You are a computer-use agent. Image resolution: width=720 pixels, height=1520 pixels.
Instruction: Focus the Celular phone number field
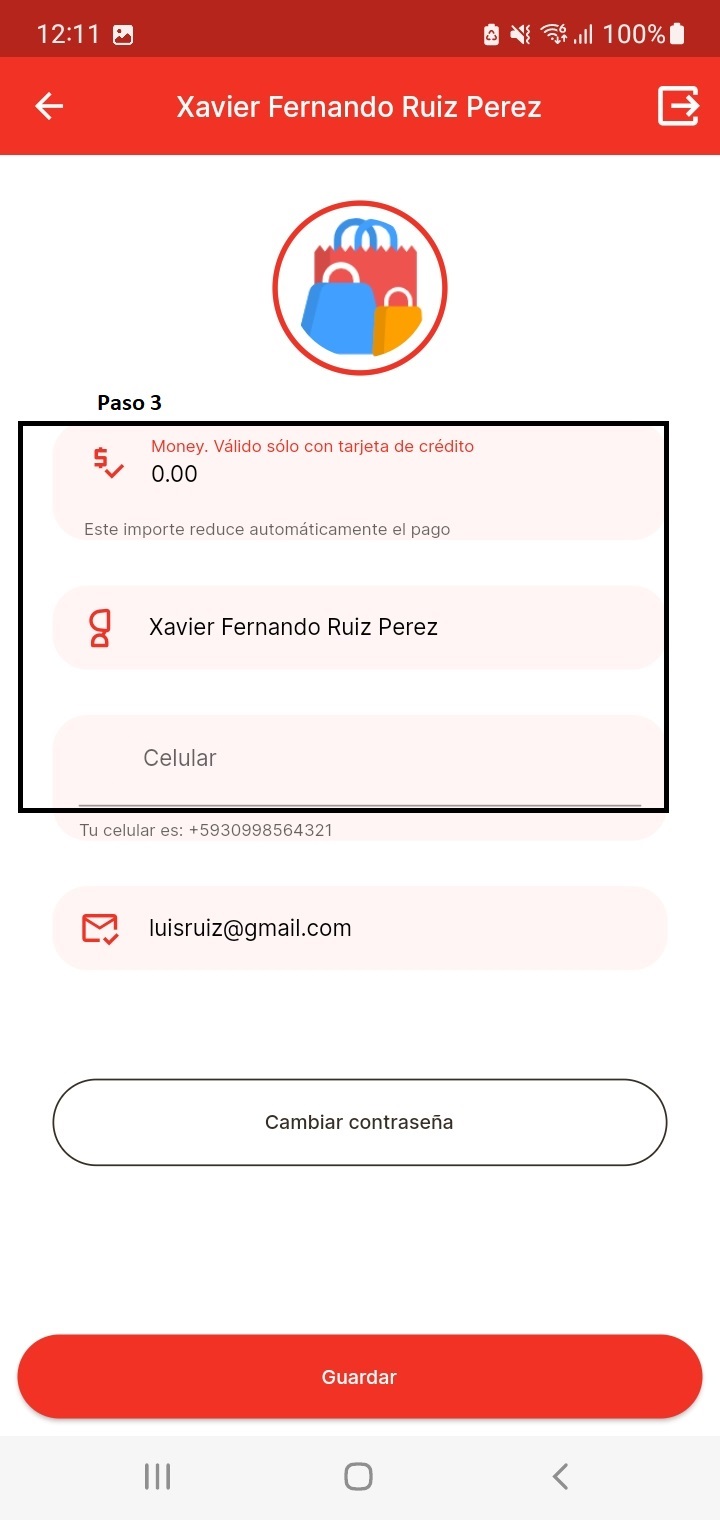360,760
